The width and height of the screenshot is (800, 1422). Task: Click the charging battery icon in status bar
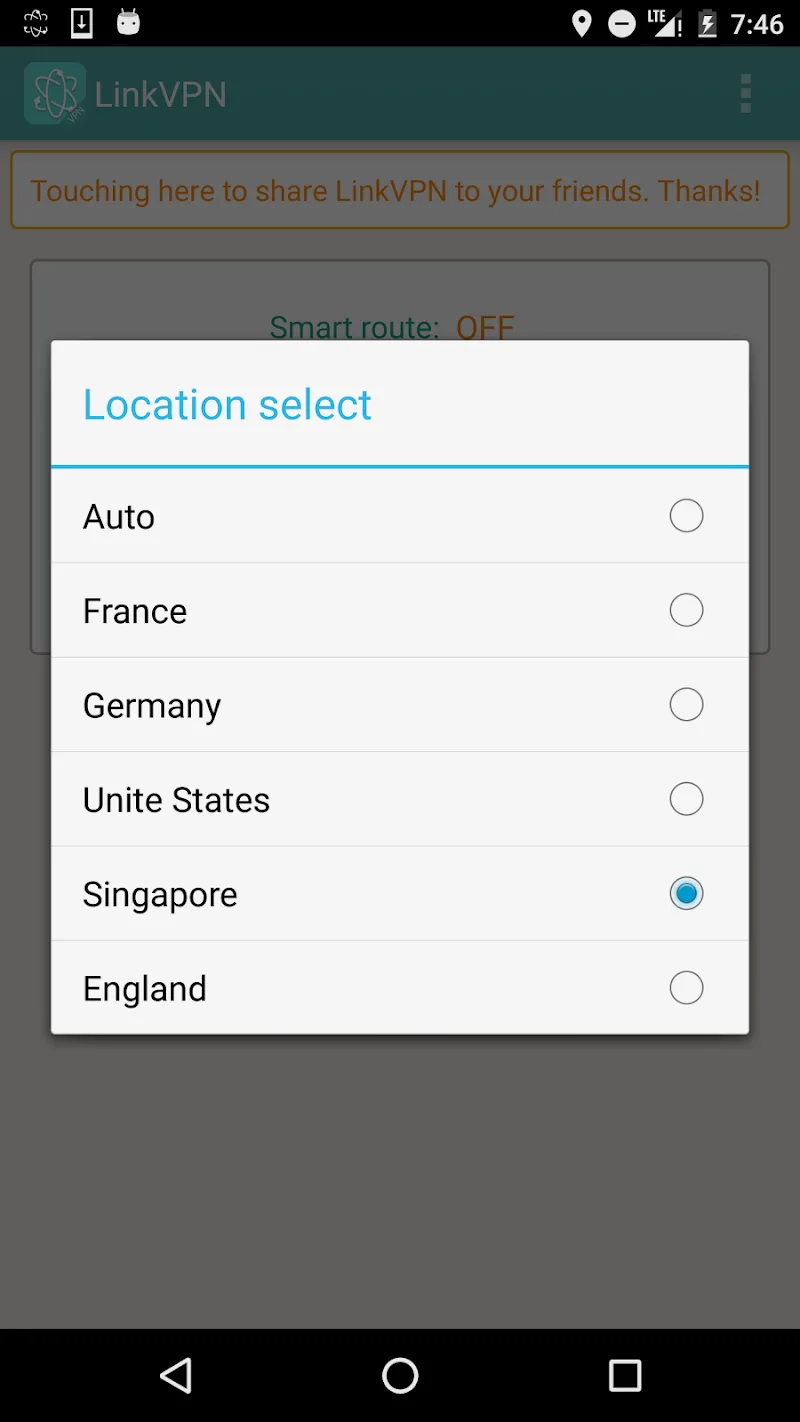click(x=706, y=22)
